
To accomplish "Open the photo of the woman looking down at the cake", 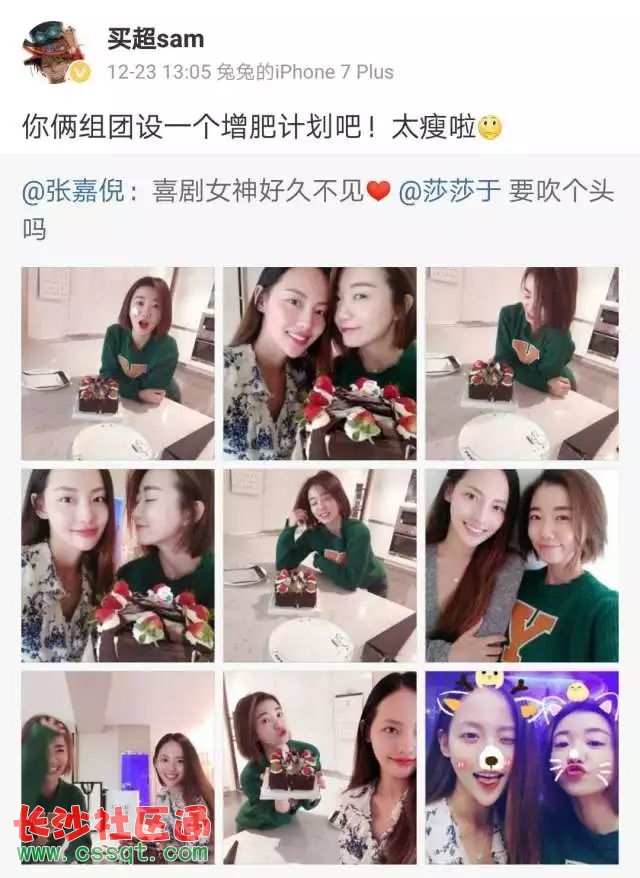I will tap(522, 363).
